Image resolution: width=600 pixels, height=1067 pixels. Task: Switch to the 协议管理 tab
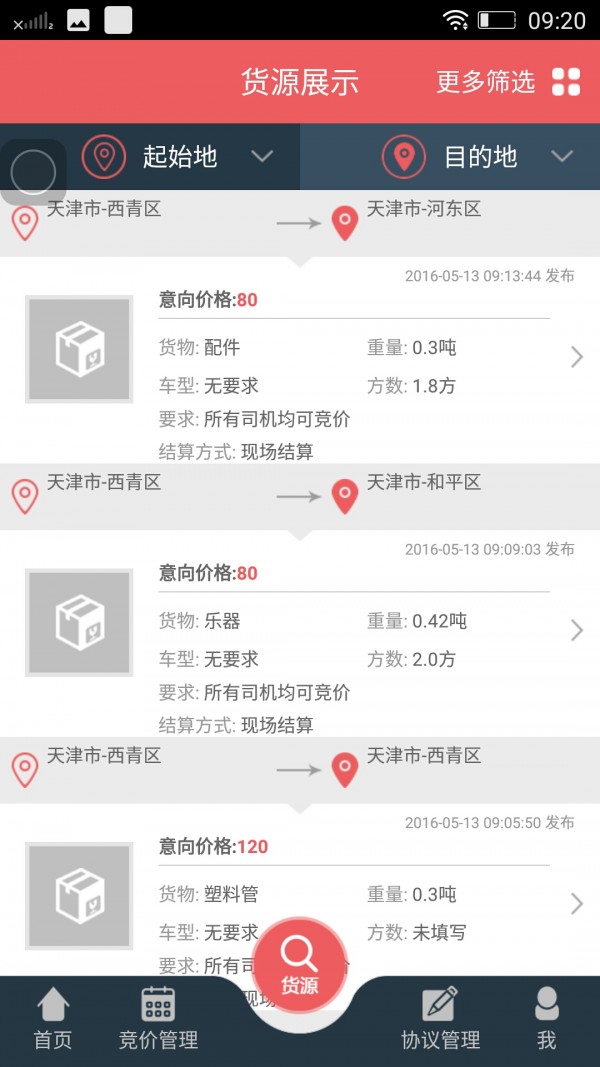[x=440, y=1019]
